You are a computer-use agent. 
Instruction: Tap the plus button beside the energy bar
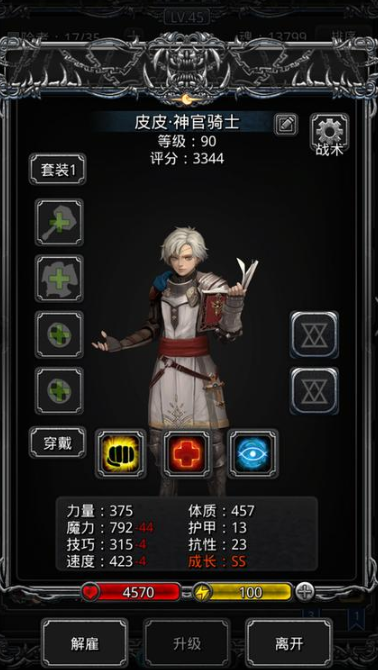click(x=305, y=592)
